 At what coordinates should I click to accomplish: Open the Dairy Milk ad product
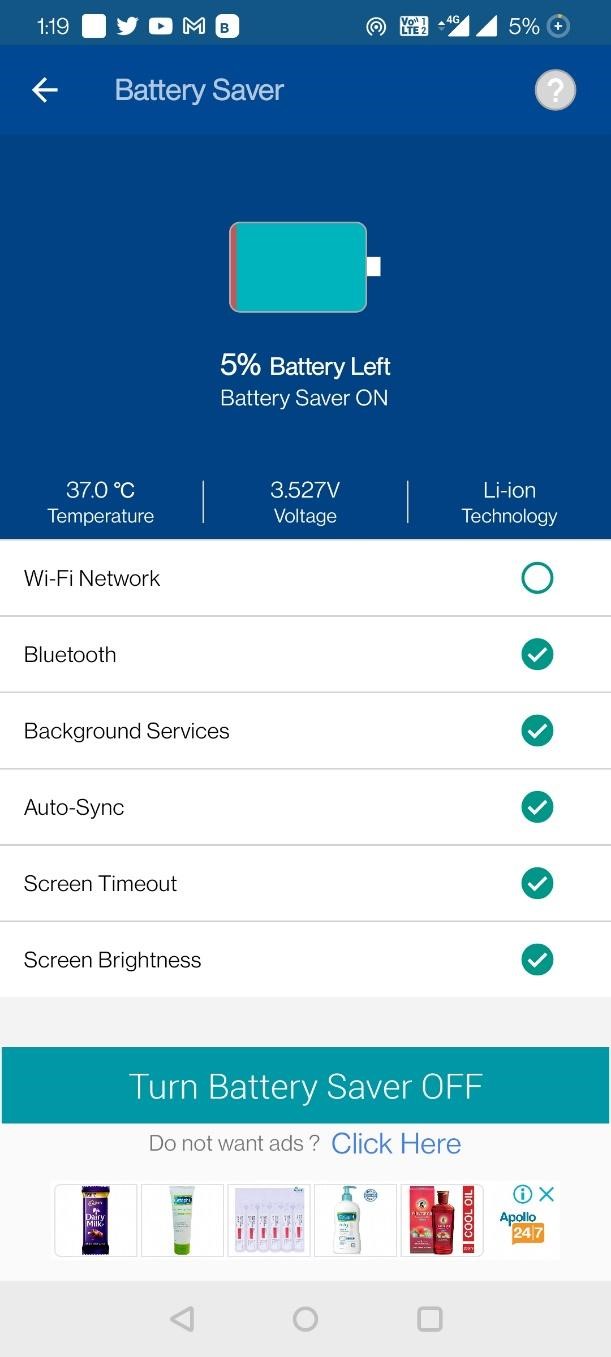[95, 1220]
